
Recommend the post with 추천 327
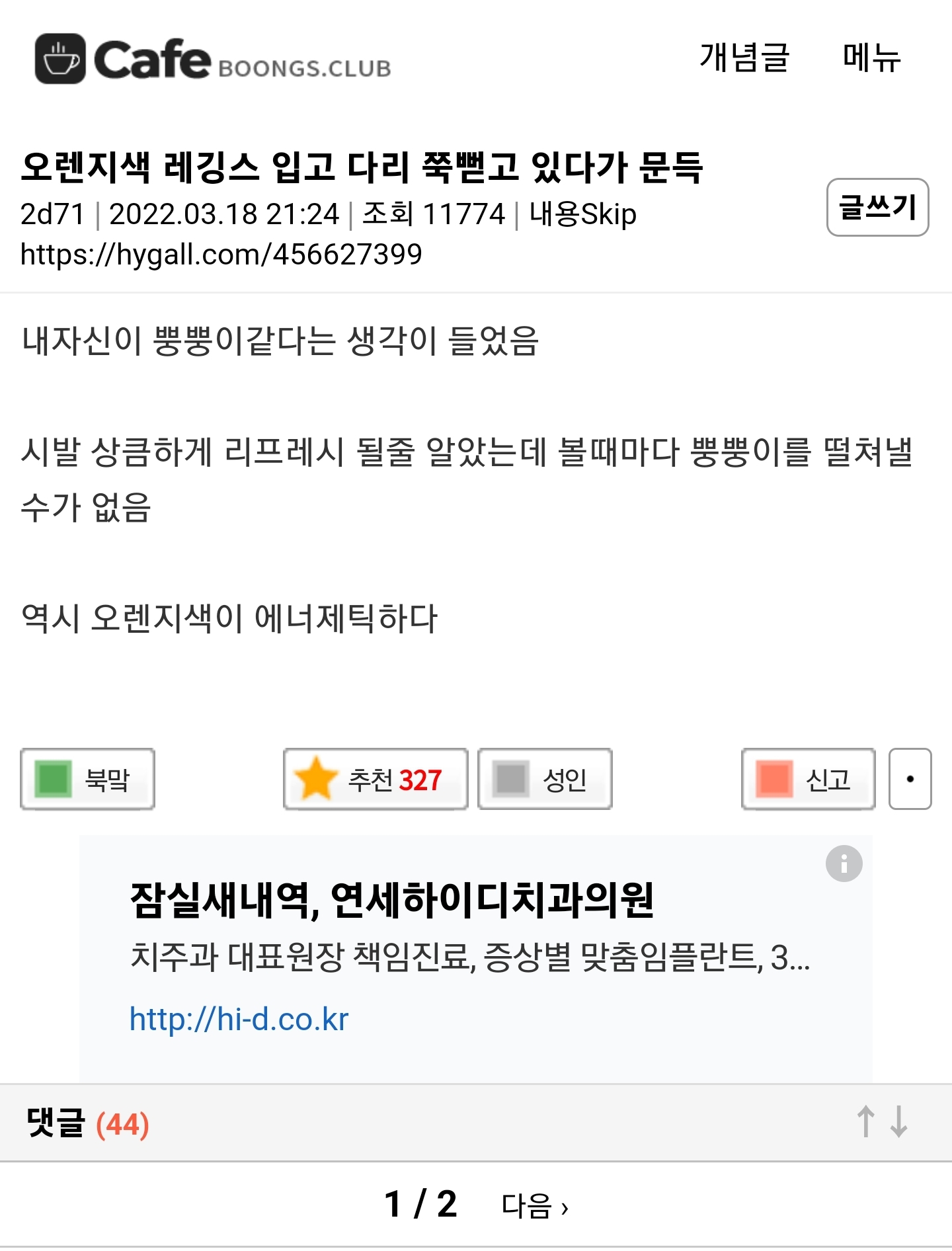coord(376,779)
